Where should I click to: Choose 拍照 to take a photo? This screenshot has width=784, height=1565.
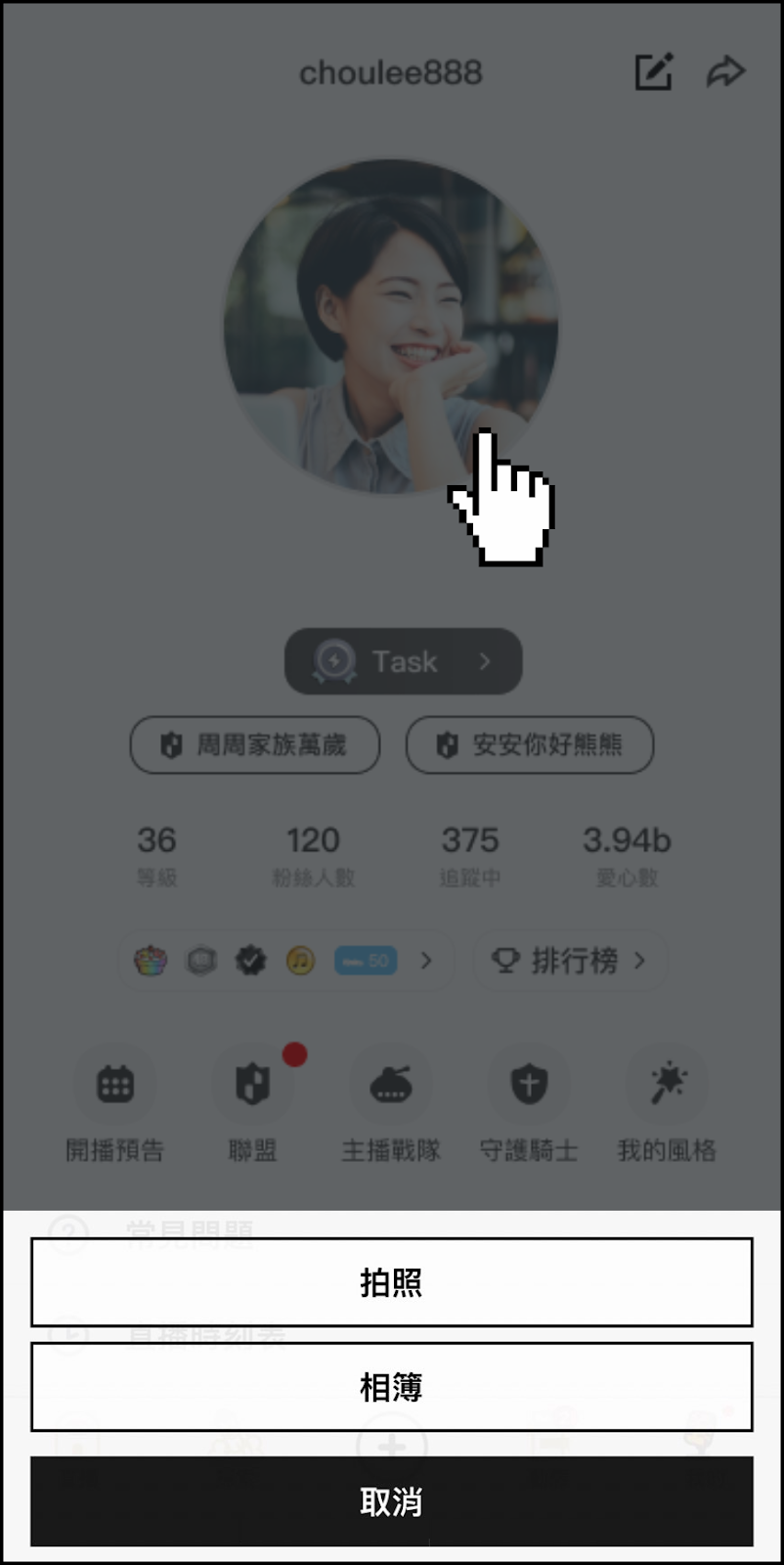391,1282
